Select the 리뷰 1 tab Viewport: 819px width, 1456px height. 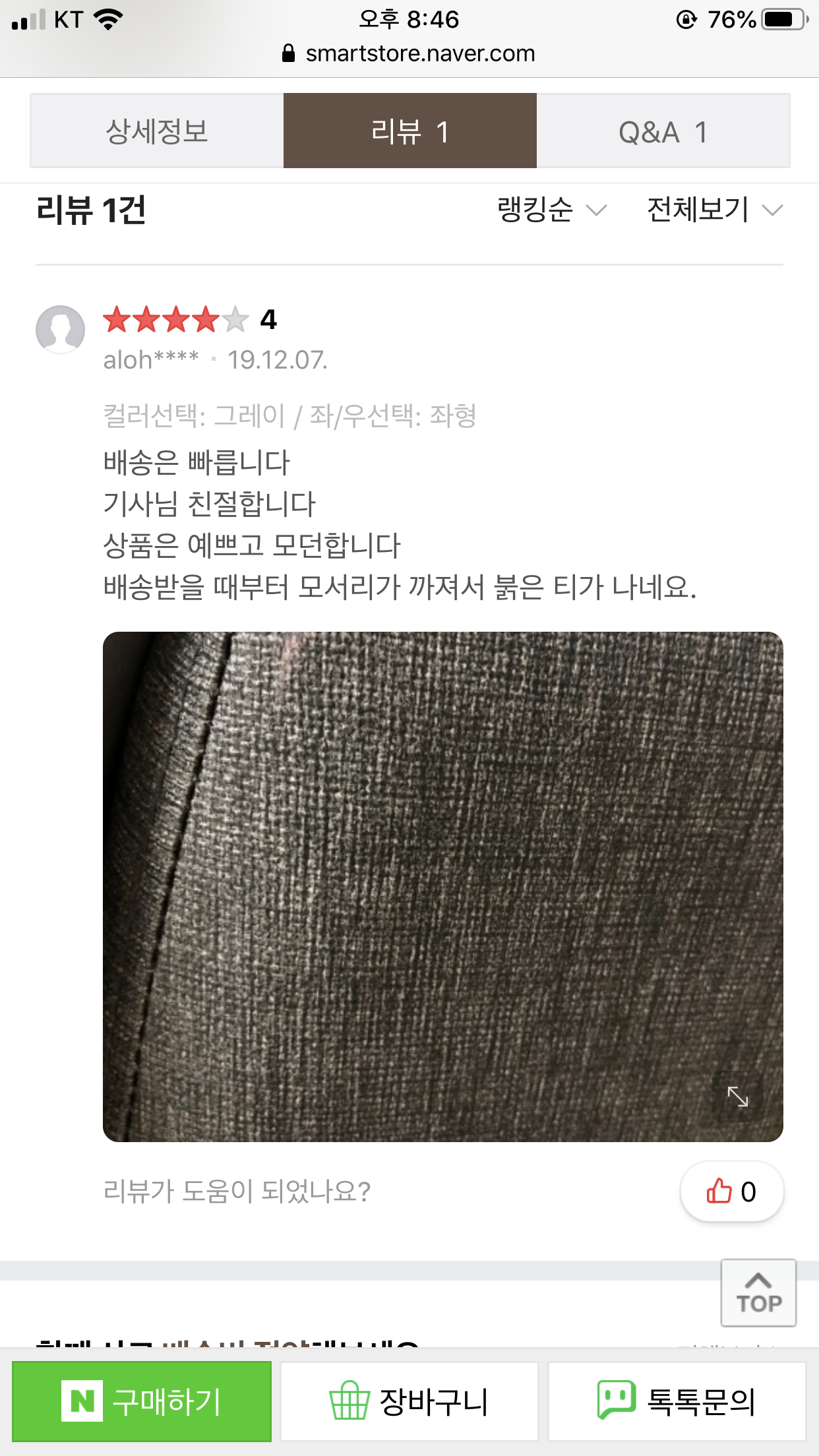coord(409,131)
